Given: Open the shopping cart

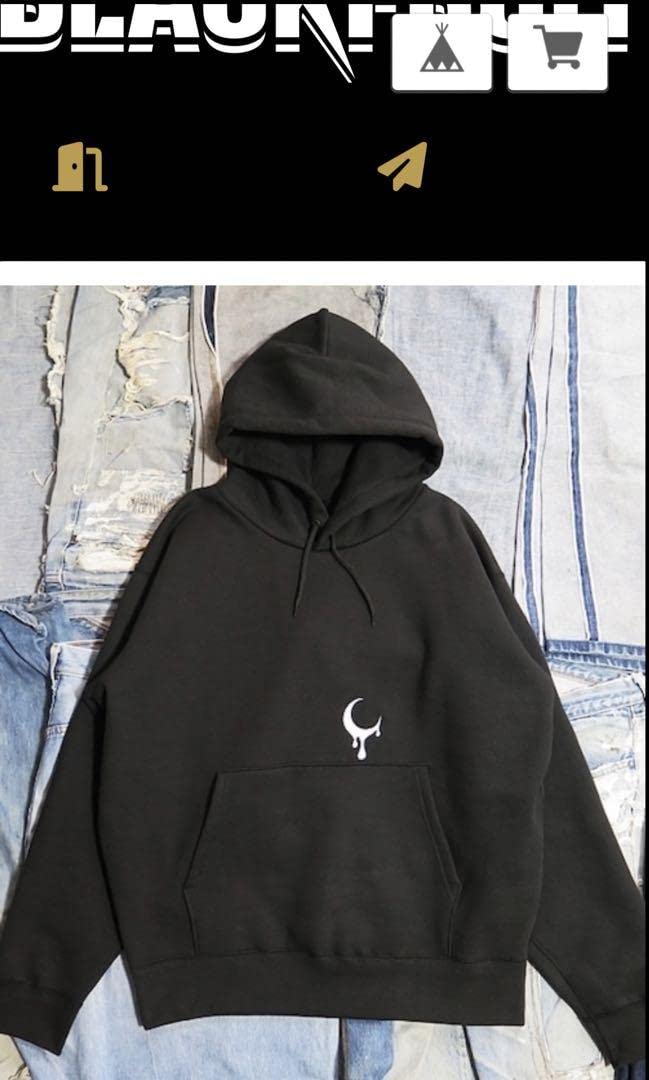Looking at the screenshot, I should point(558,50).
